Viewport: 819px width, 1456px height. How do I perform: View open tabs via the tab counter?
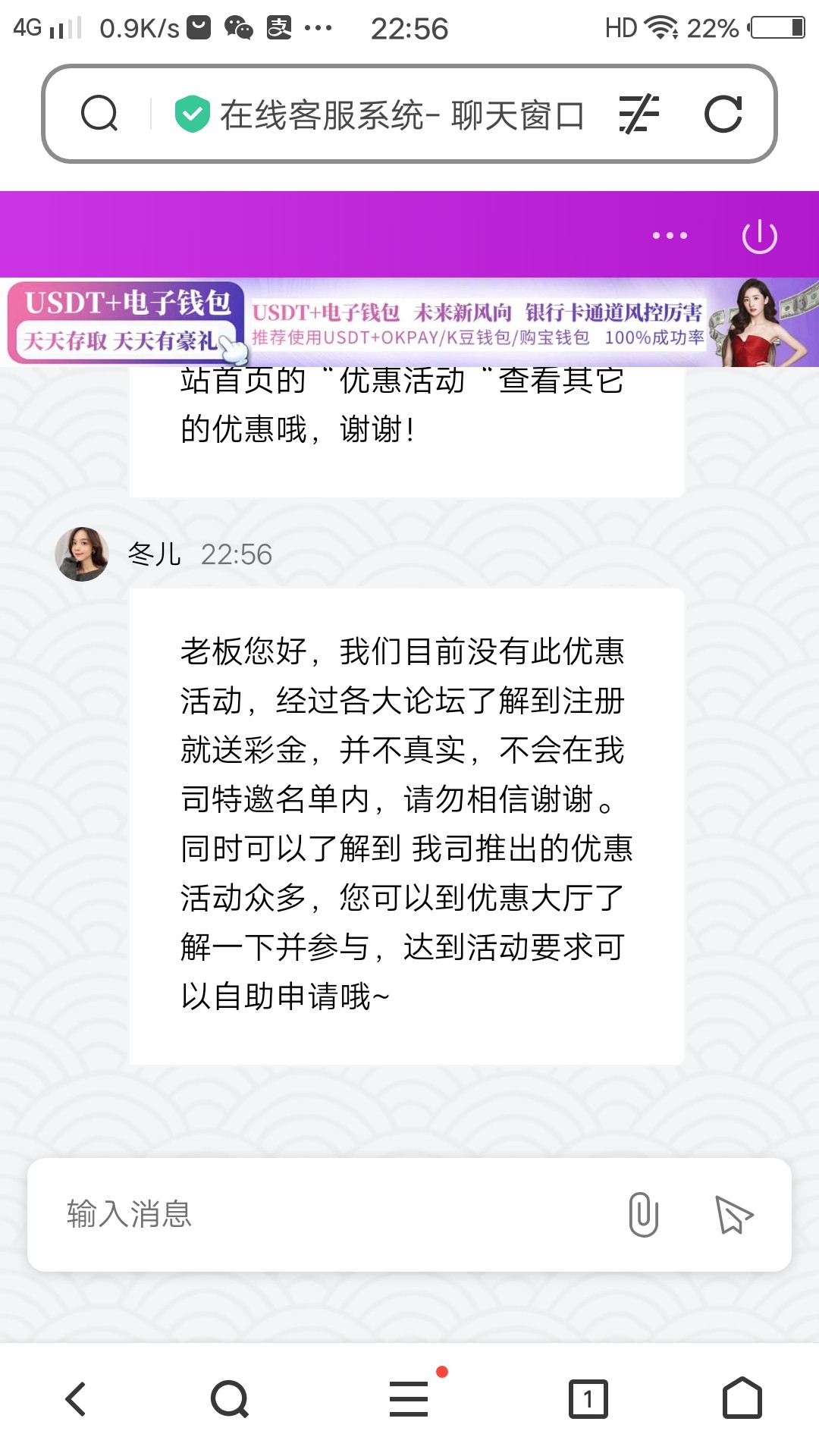pos(588,1399)
